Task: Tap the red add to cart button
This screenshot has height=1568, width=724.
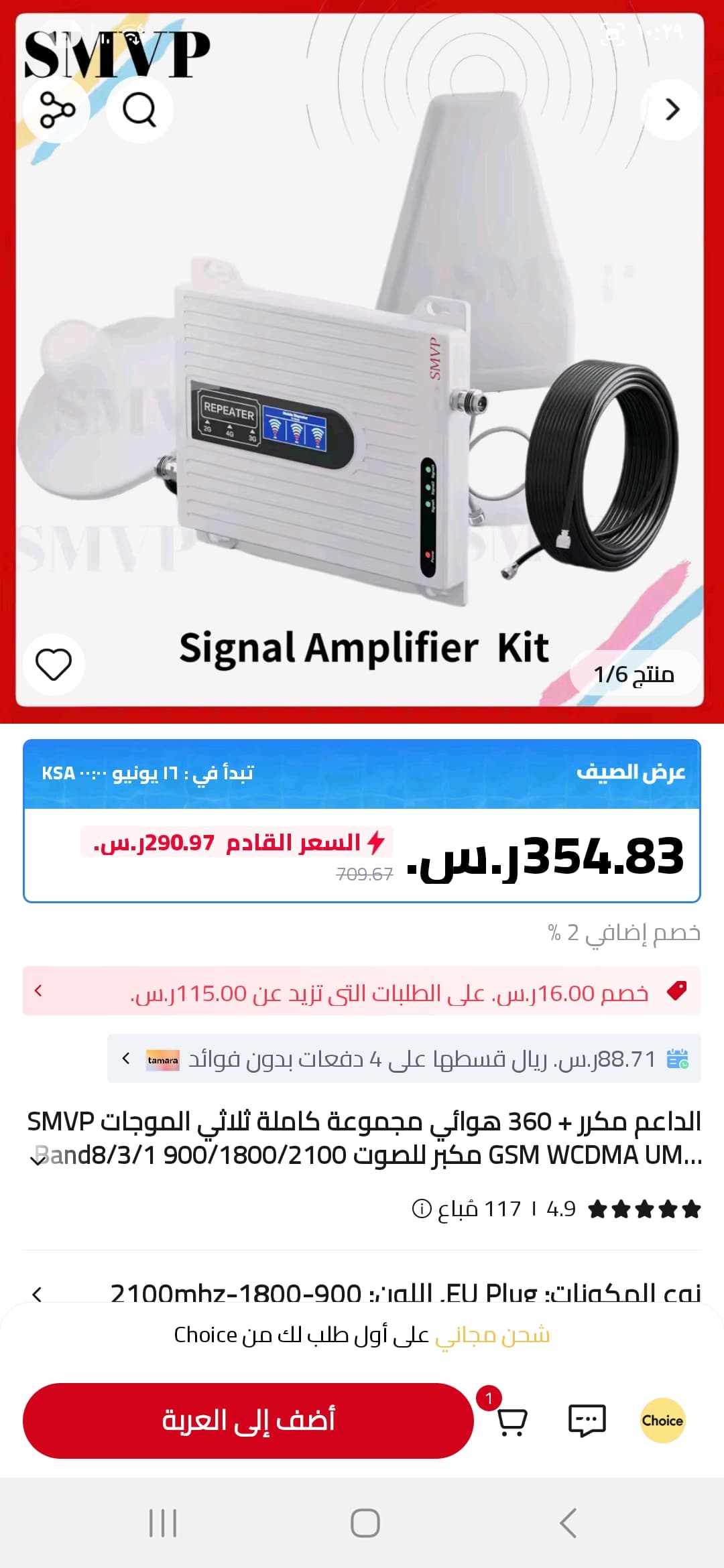Action: (x=248, y=1421)
